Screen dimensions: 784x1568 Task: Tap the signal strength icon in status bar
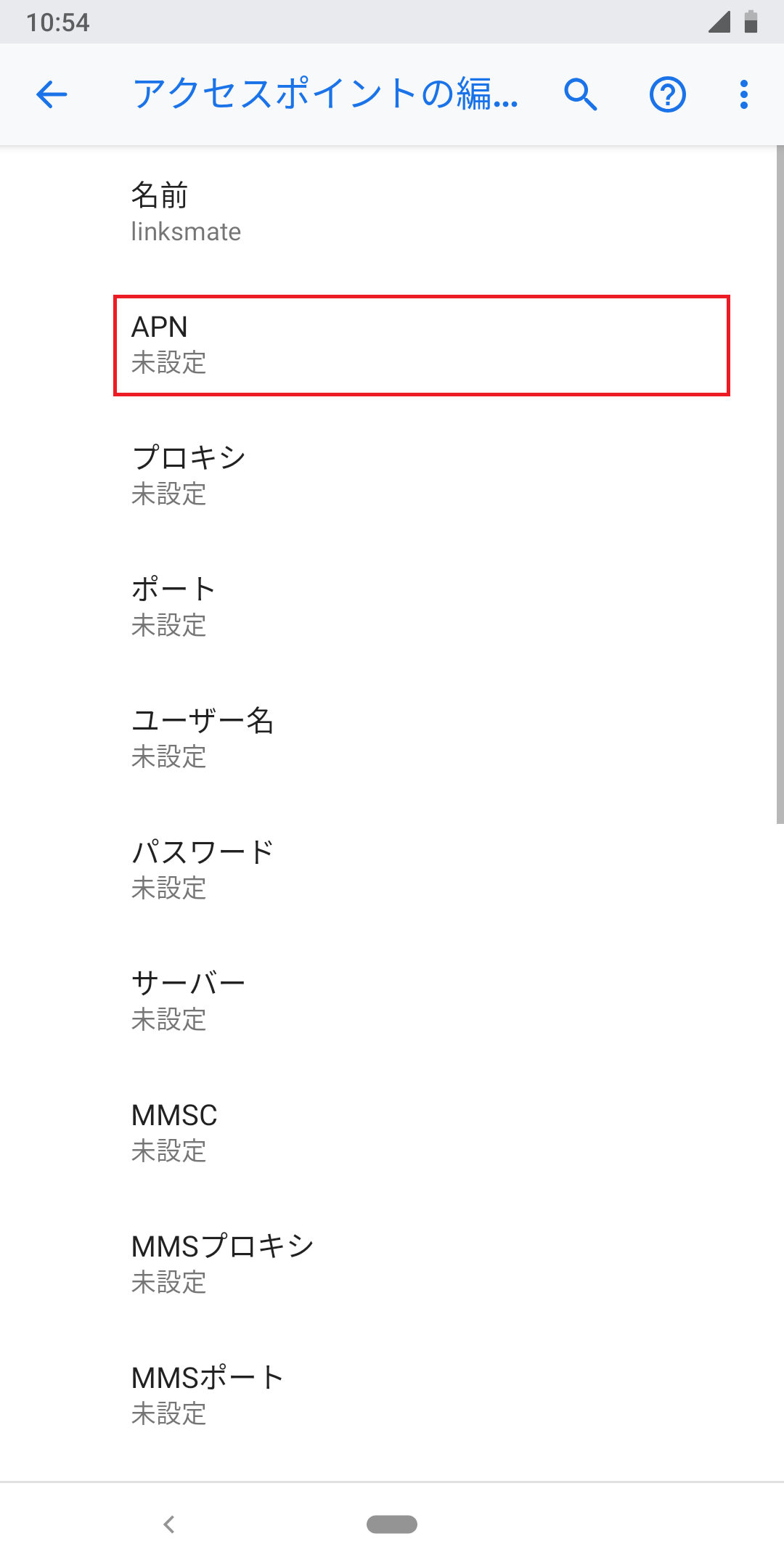[x=719, y=23]
